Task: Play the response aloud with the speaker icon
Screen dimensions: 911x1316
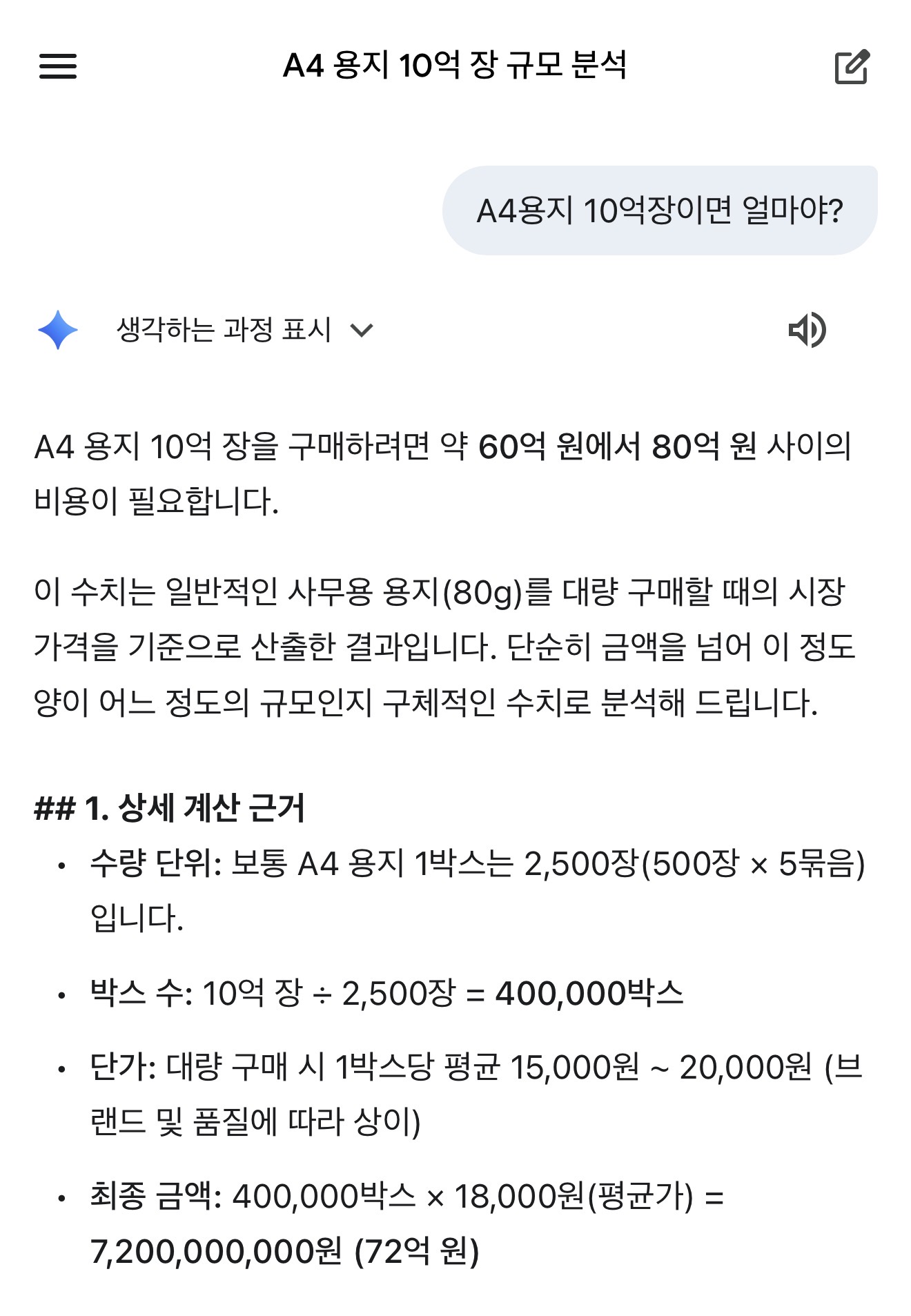Action: (x=807, y=330)
